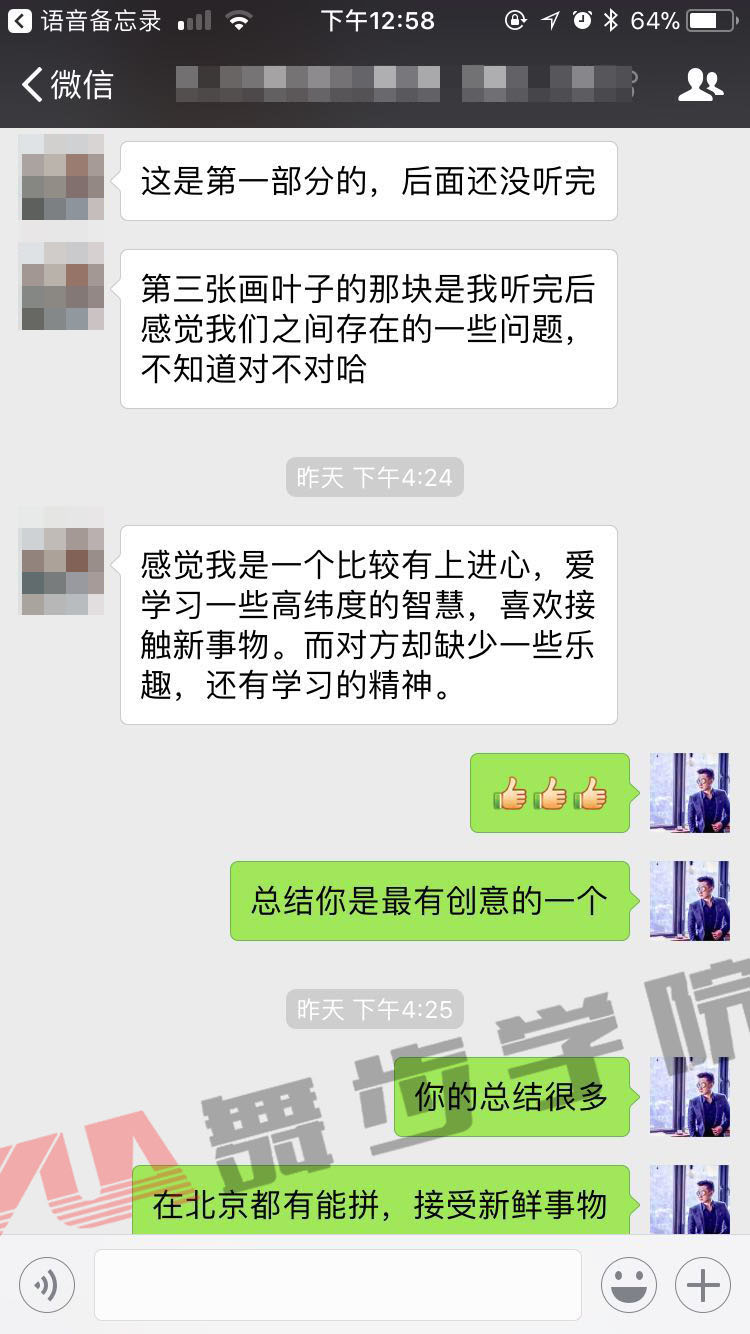Open avatar beside 这是第一部分的 message
This screenshot has width=750, height=1334.
coord(62,177)
